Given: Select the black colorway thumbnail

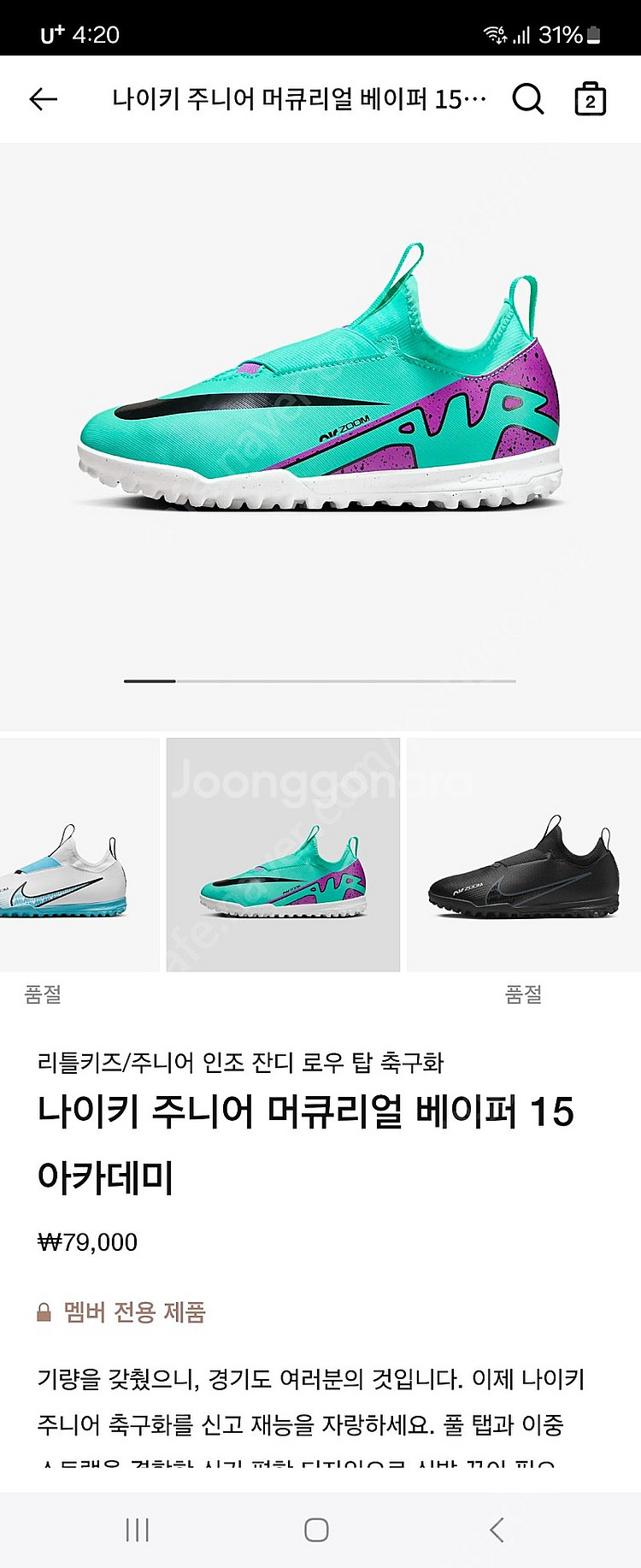Looking at the screenshot, I should 523,855.
